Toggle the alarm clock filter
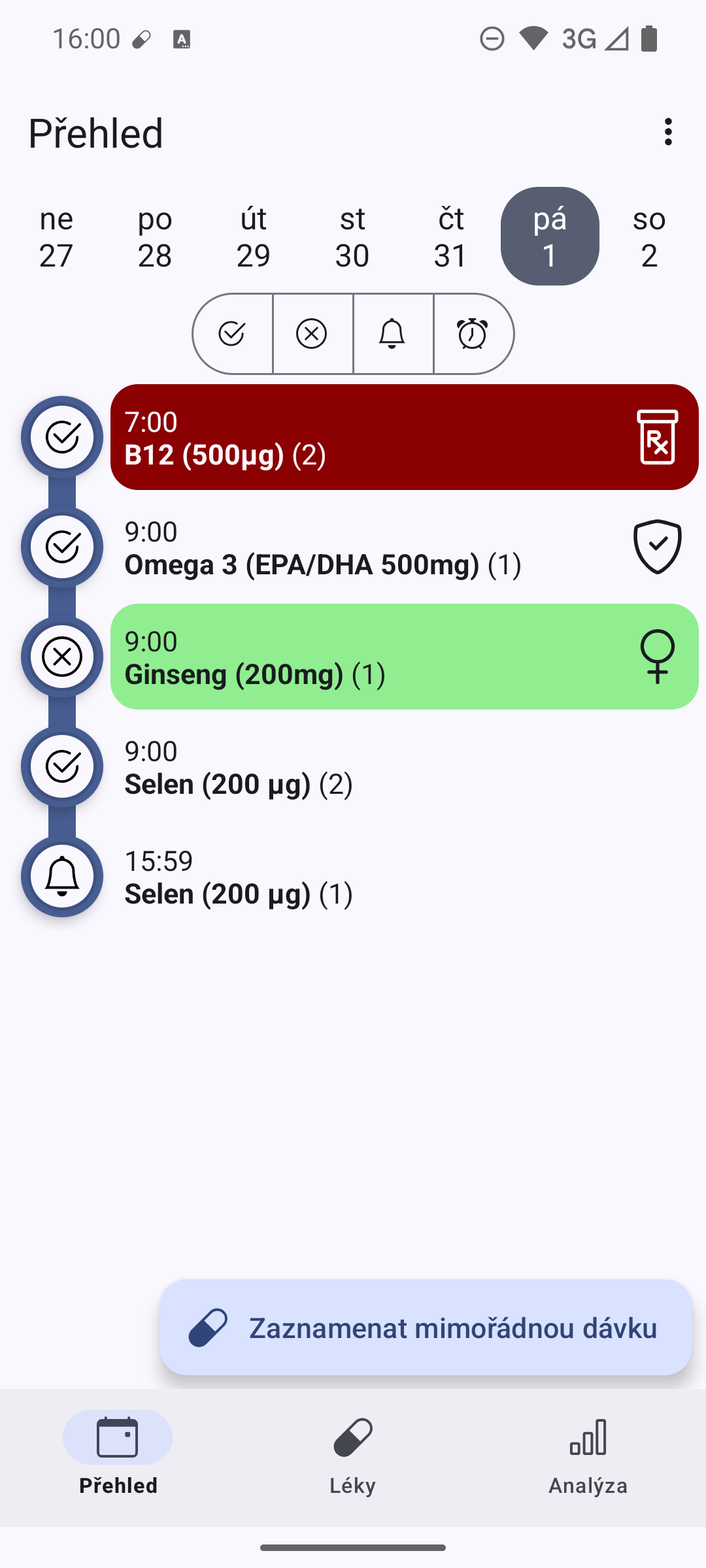The width and height of the screenshot is (706, 1568). click(473, 334)
